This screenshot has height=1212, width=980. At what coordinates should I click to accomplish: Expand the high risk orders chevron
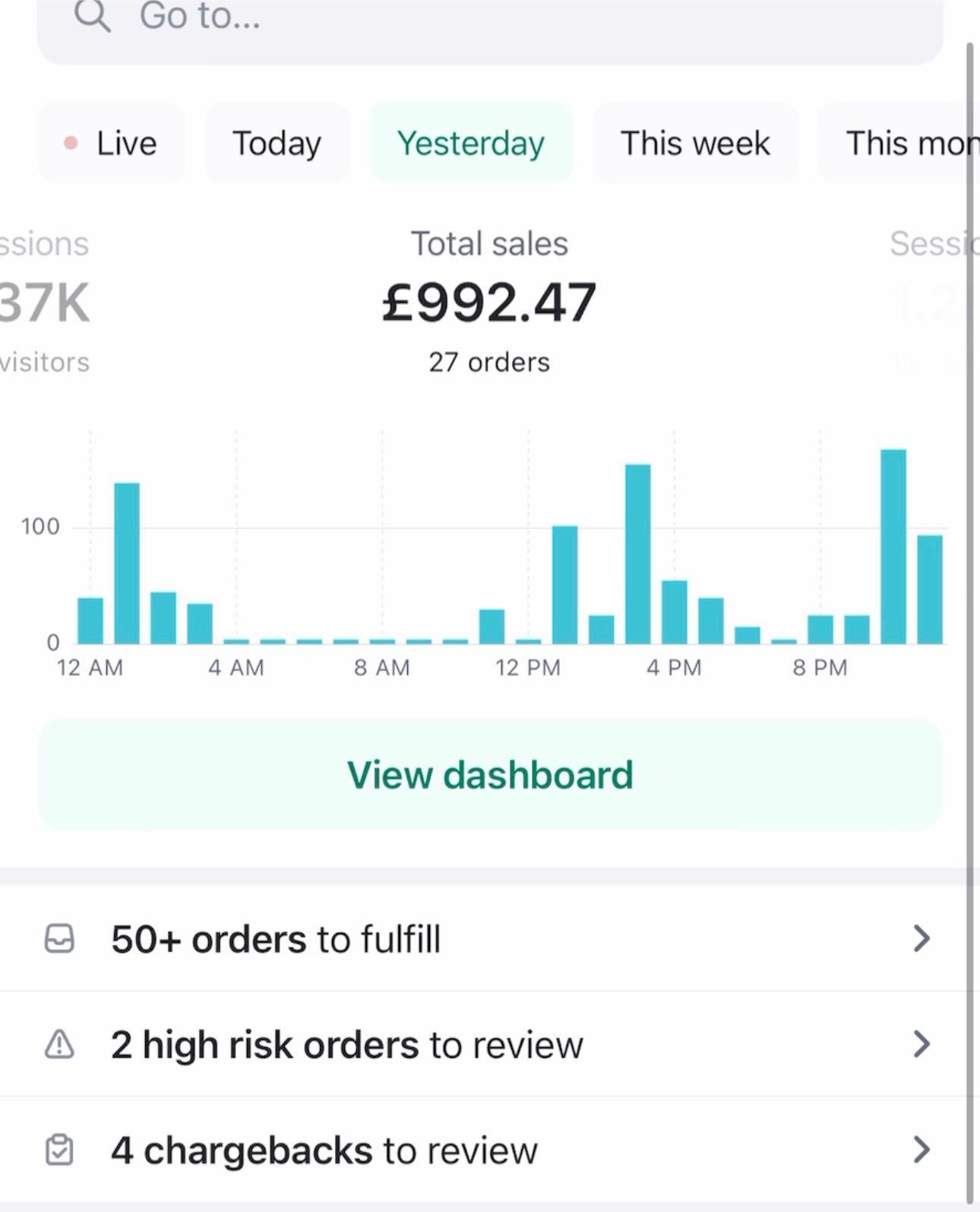[x=922, y=1045]
